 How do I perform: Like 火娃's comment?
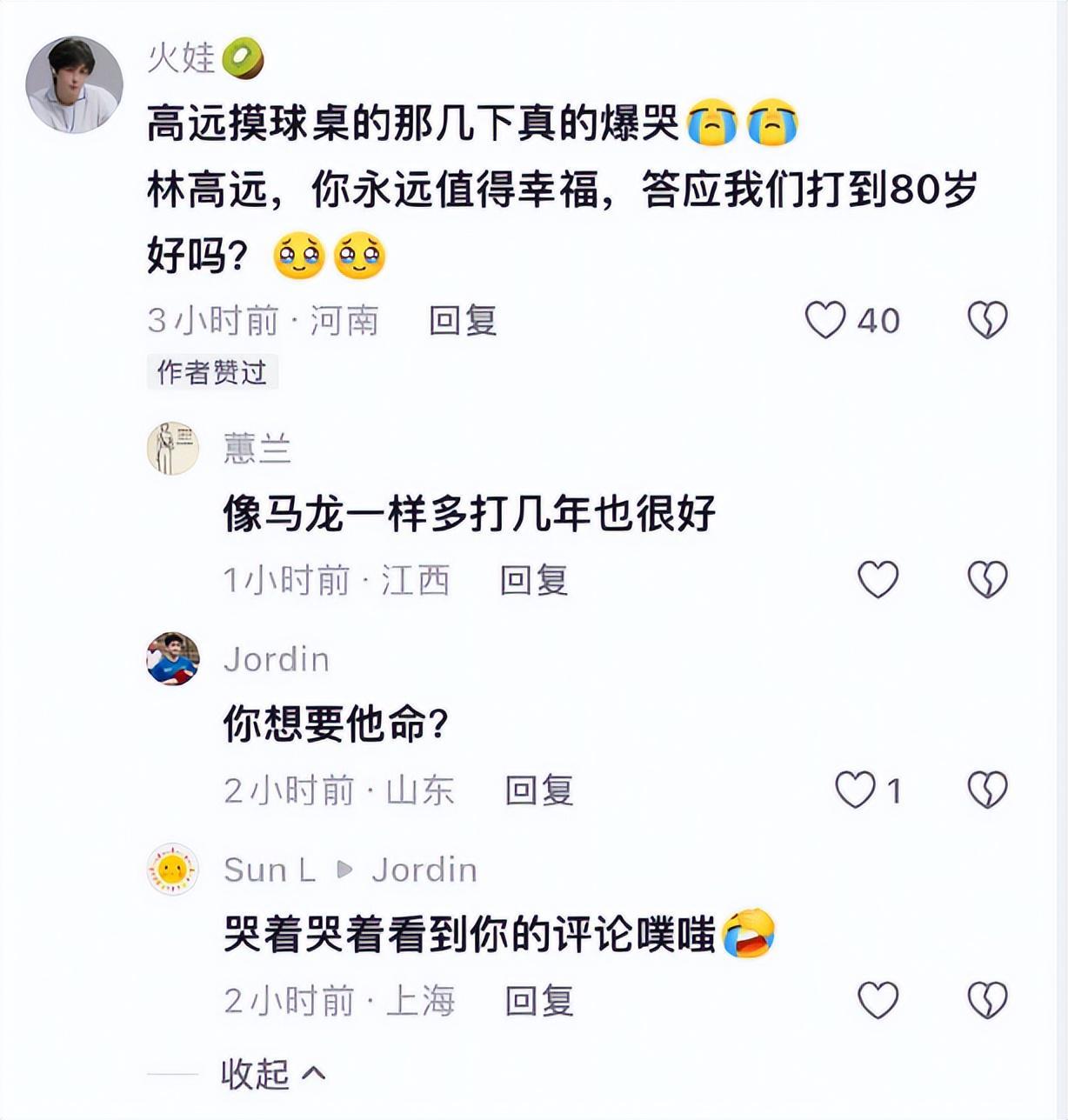[x=825, y=320]
